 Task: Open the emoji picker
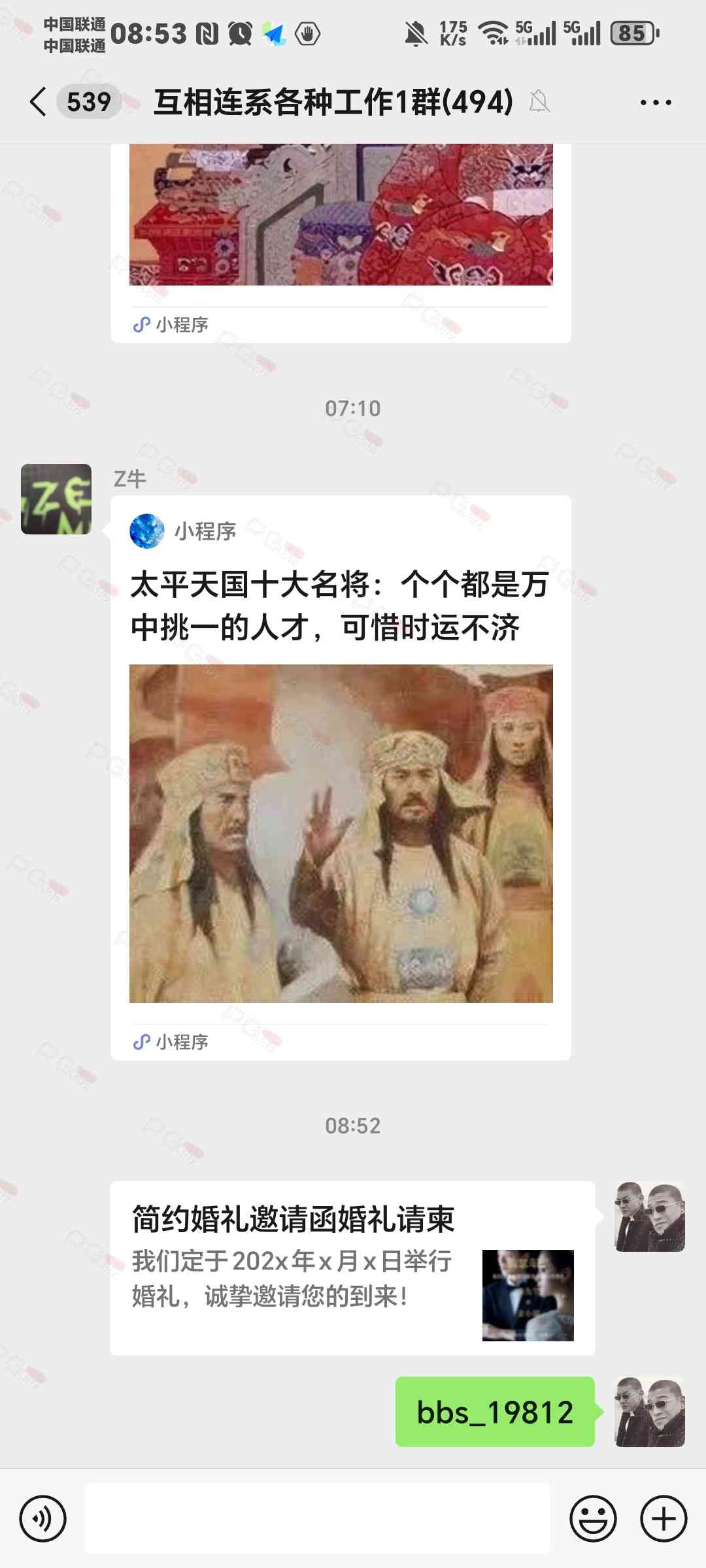[x=593, y=1518]
